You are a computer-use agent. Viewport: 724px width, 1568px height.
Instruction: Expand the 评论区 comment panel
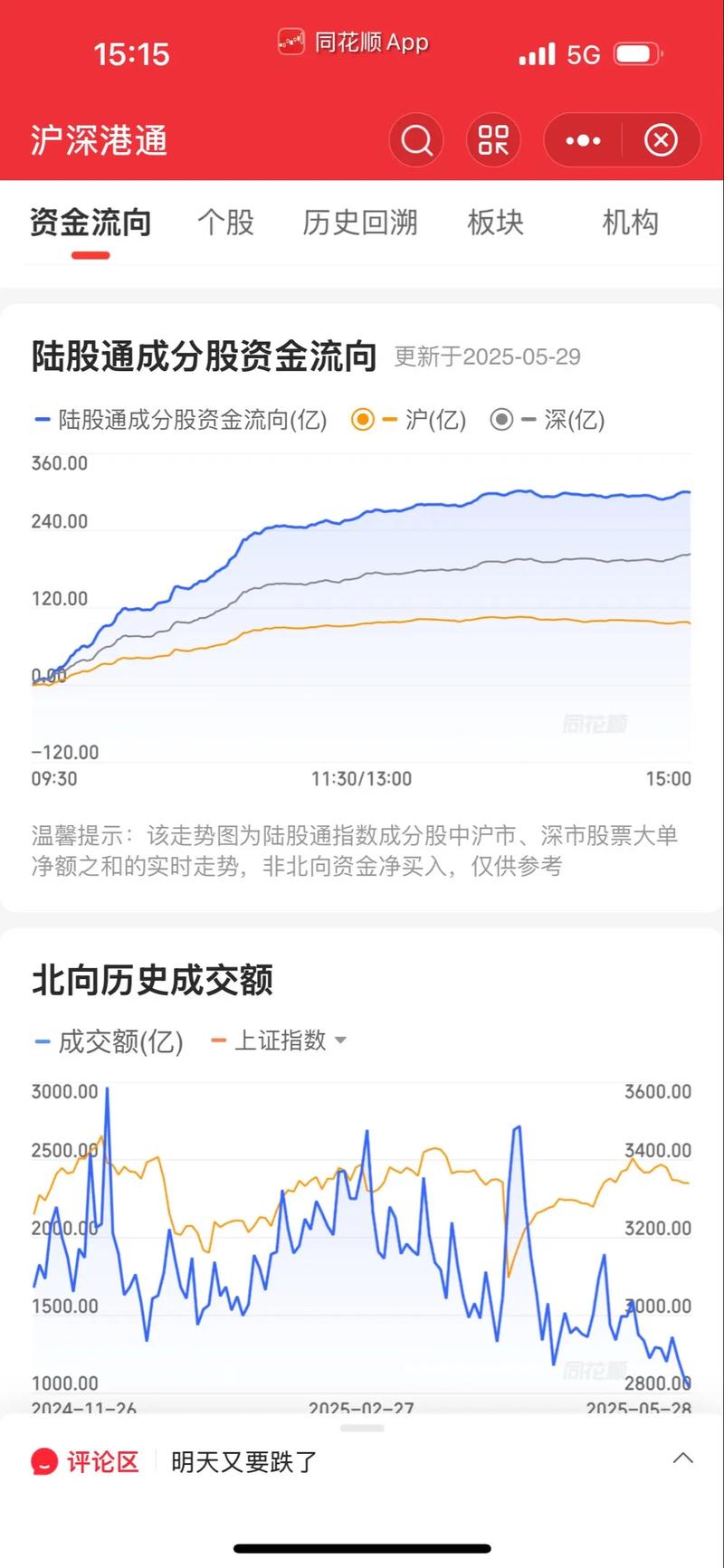[x=683, y=1459]
